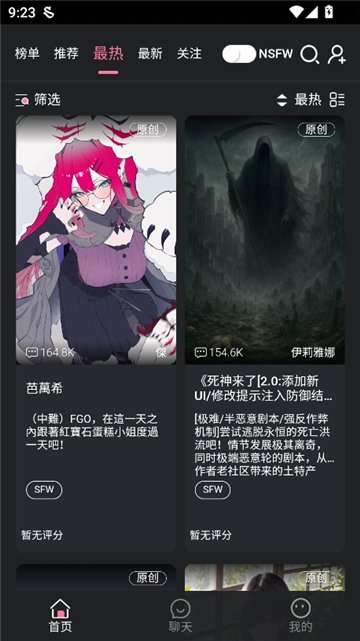The width and height of the screenshot is (360, 641).
Task: Go to the 我的 tab
Action: click(300, 615)
